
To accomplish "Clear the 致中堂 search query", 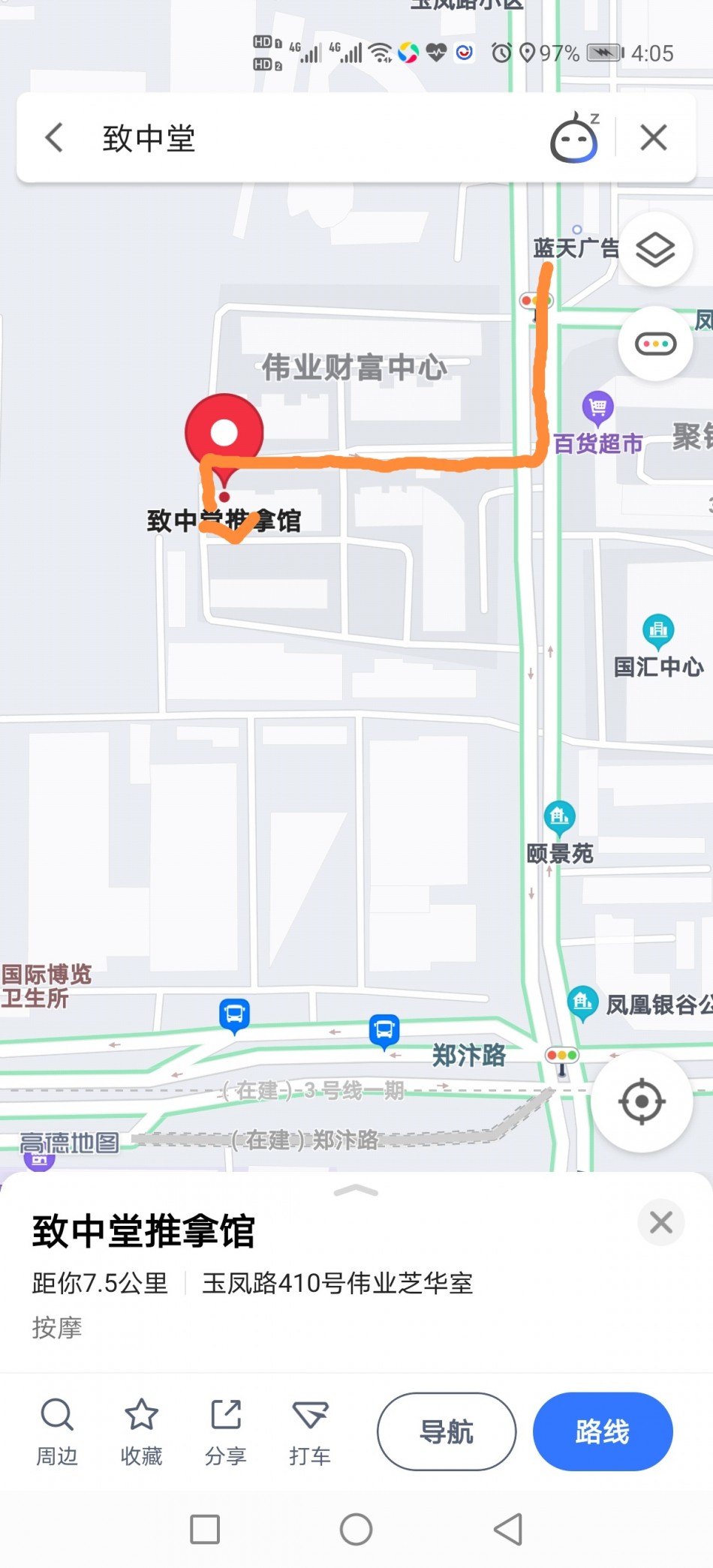I will point(654,138).
